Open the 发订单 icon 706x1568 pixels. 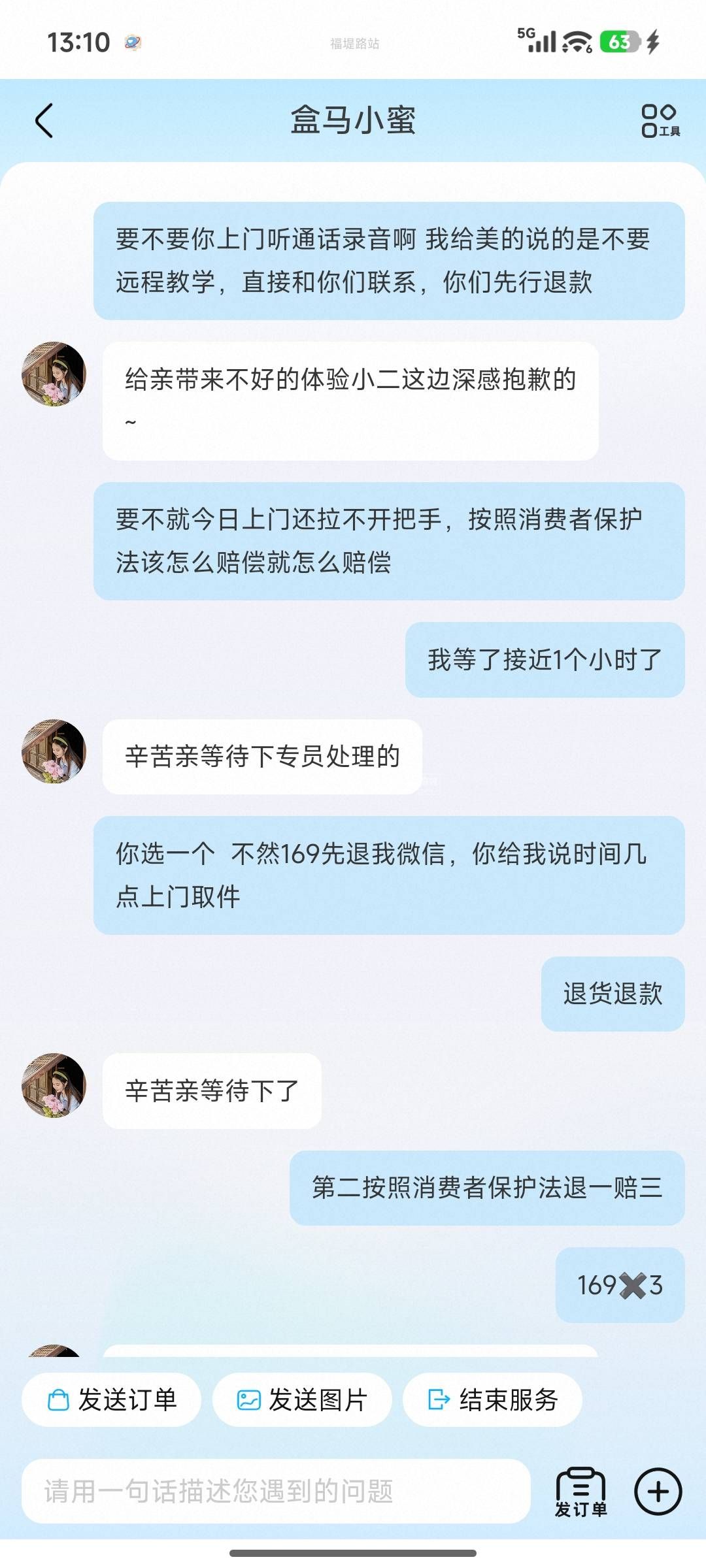point(580,1492)
